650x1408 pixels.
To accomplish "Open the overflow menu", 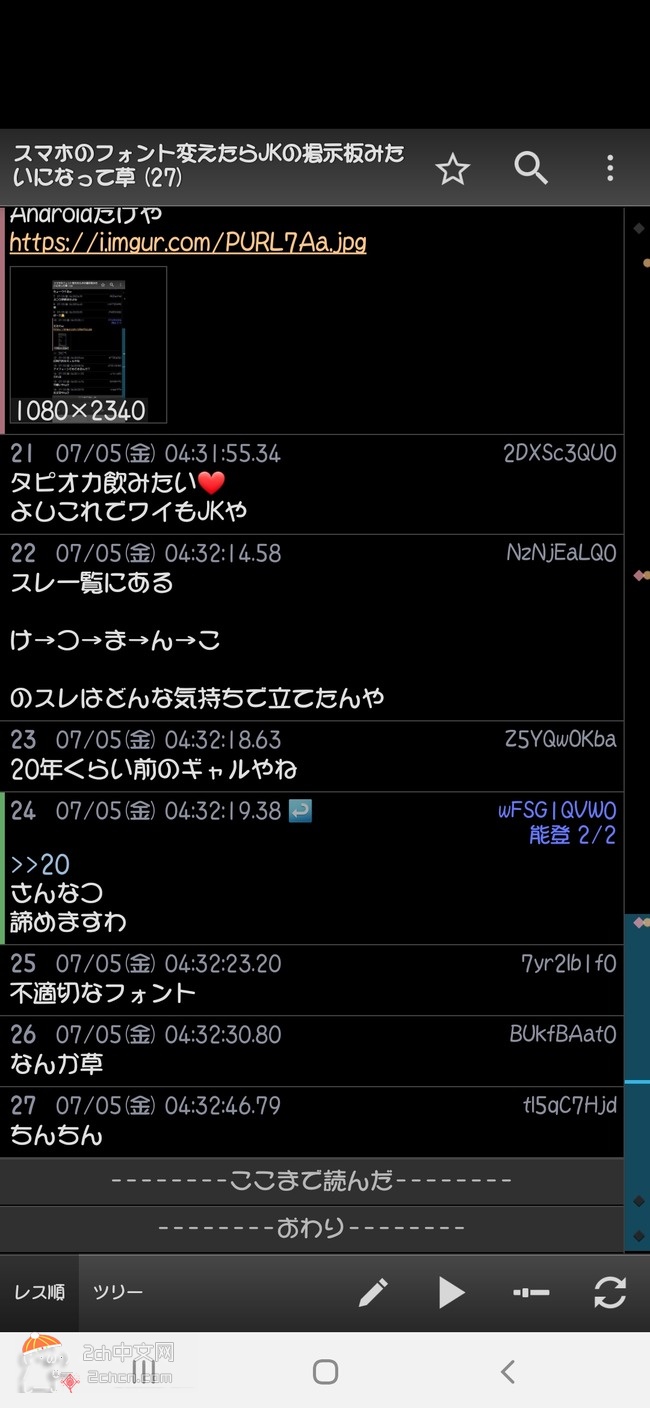I will tap(609, 168).
